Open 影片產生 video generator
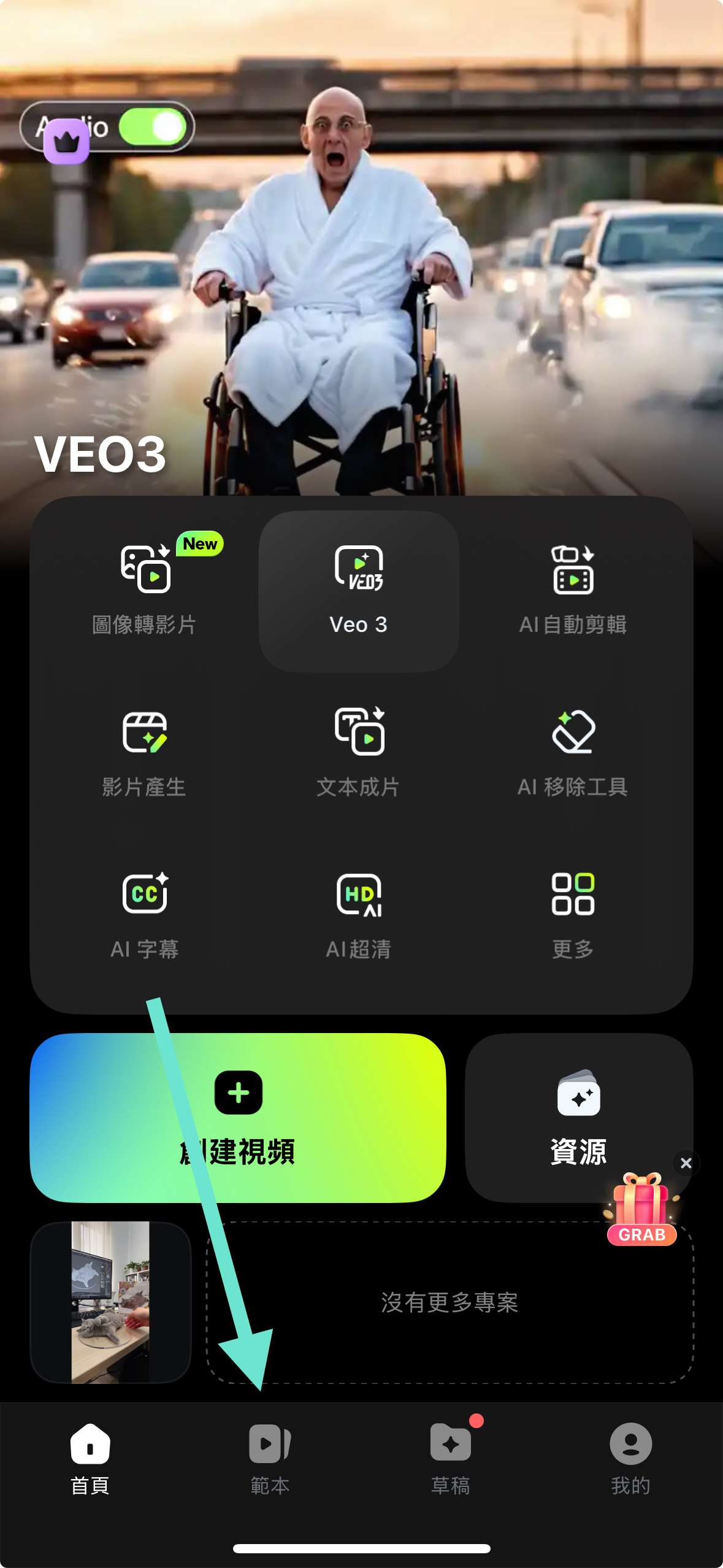Screen dimensions: 723x1568 144,753
